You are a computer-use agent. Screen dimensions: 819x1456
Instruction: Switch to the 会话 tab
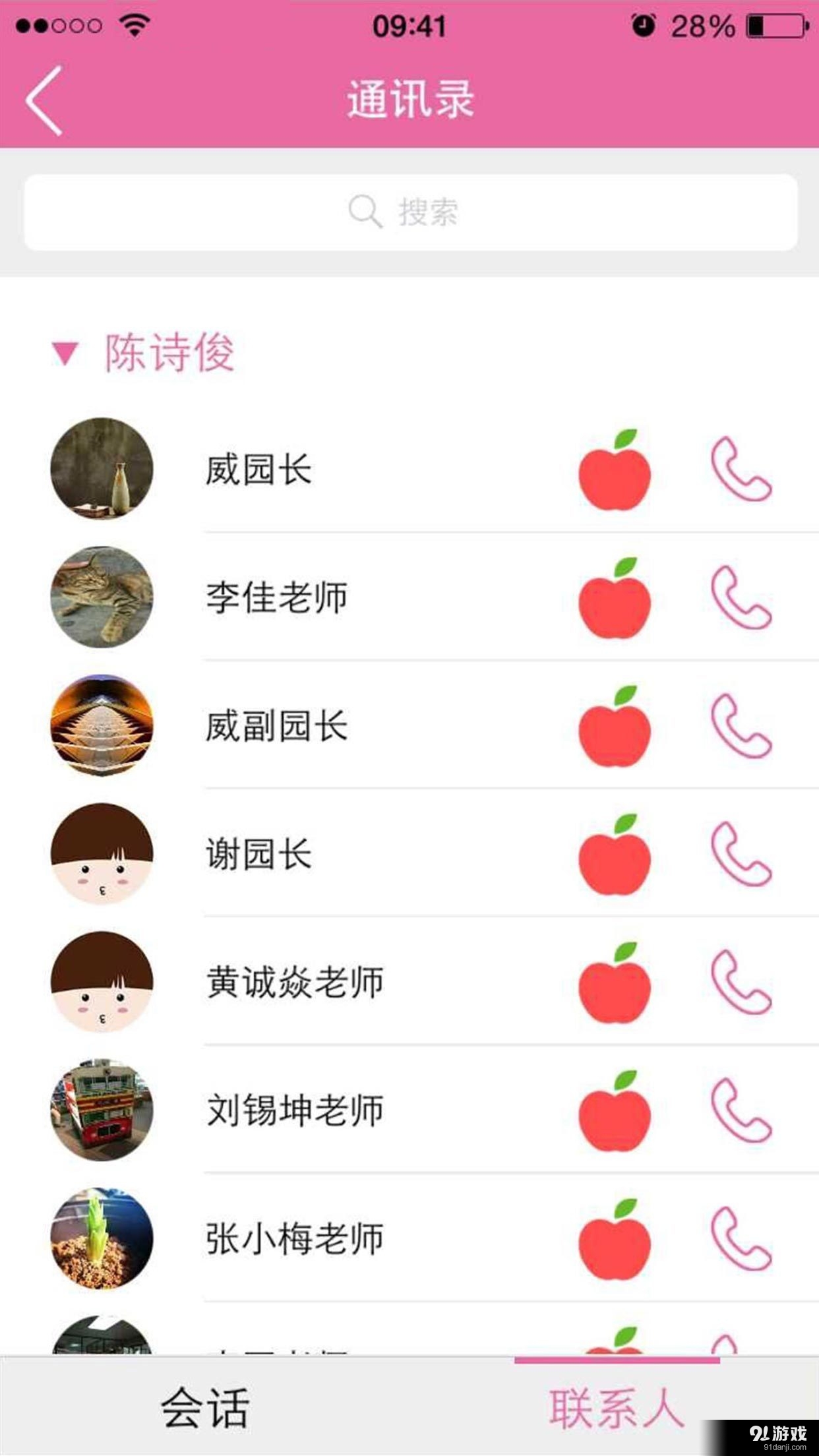click(205, 1408)
